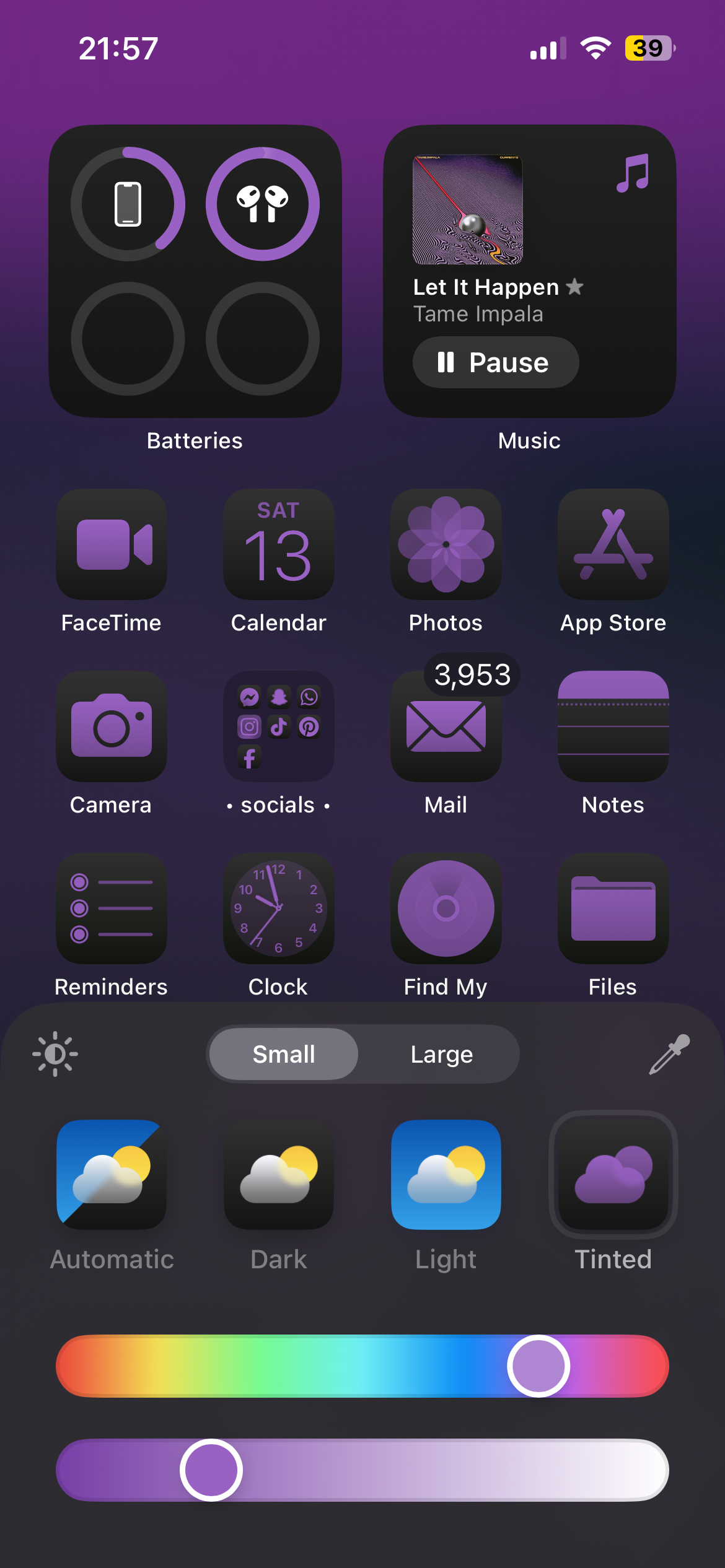725x1568 pixels.
Task: Launch the Photos app
Action: tap(446, 544)
